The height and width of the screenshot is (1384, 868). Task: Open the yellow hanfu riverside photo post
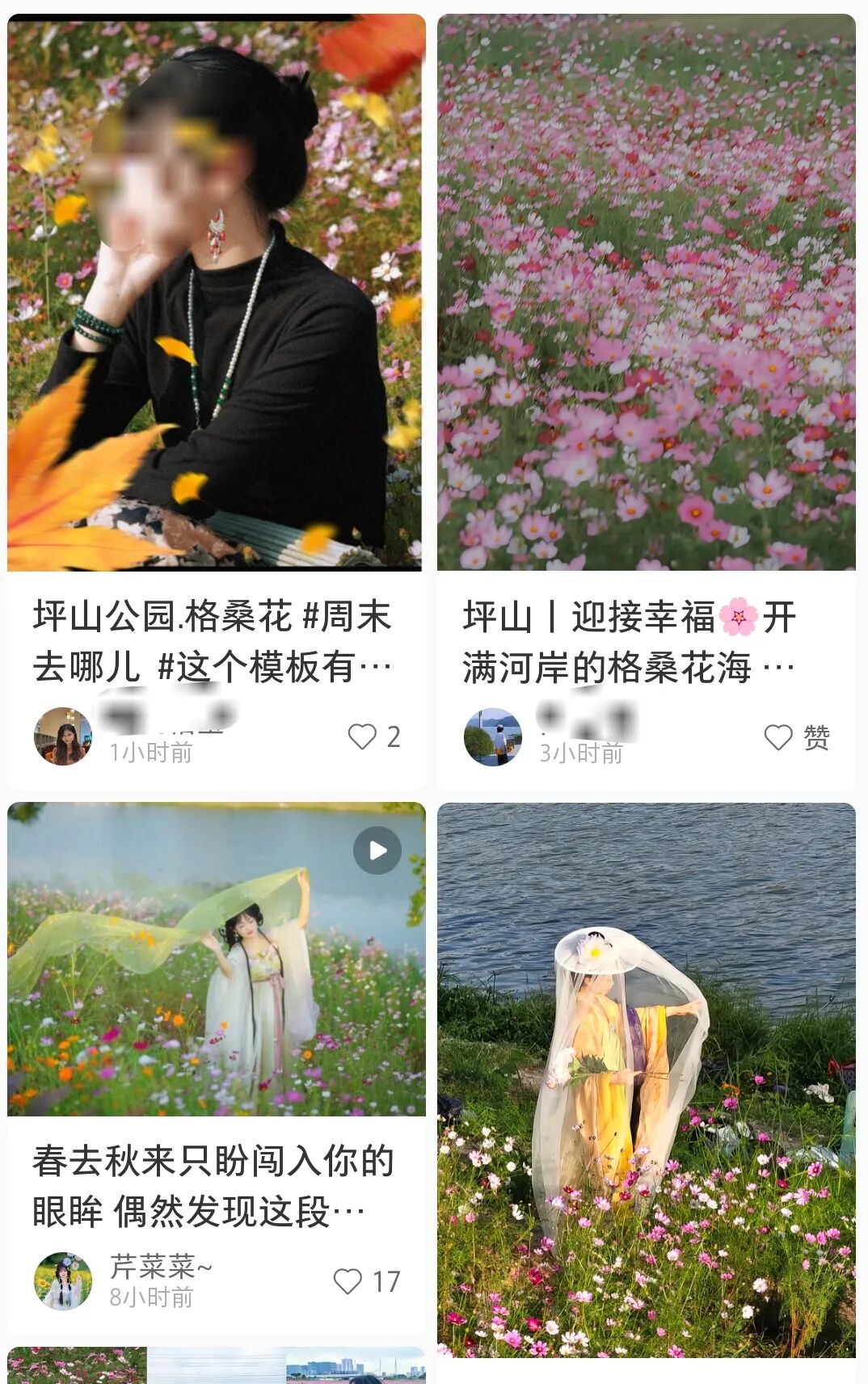pos(646,1079)
